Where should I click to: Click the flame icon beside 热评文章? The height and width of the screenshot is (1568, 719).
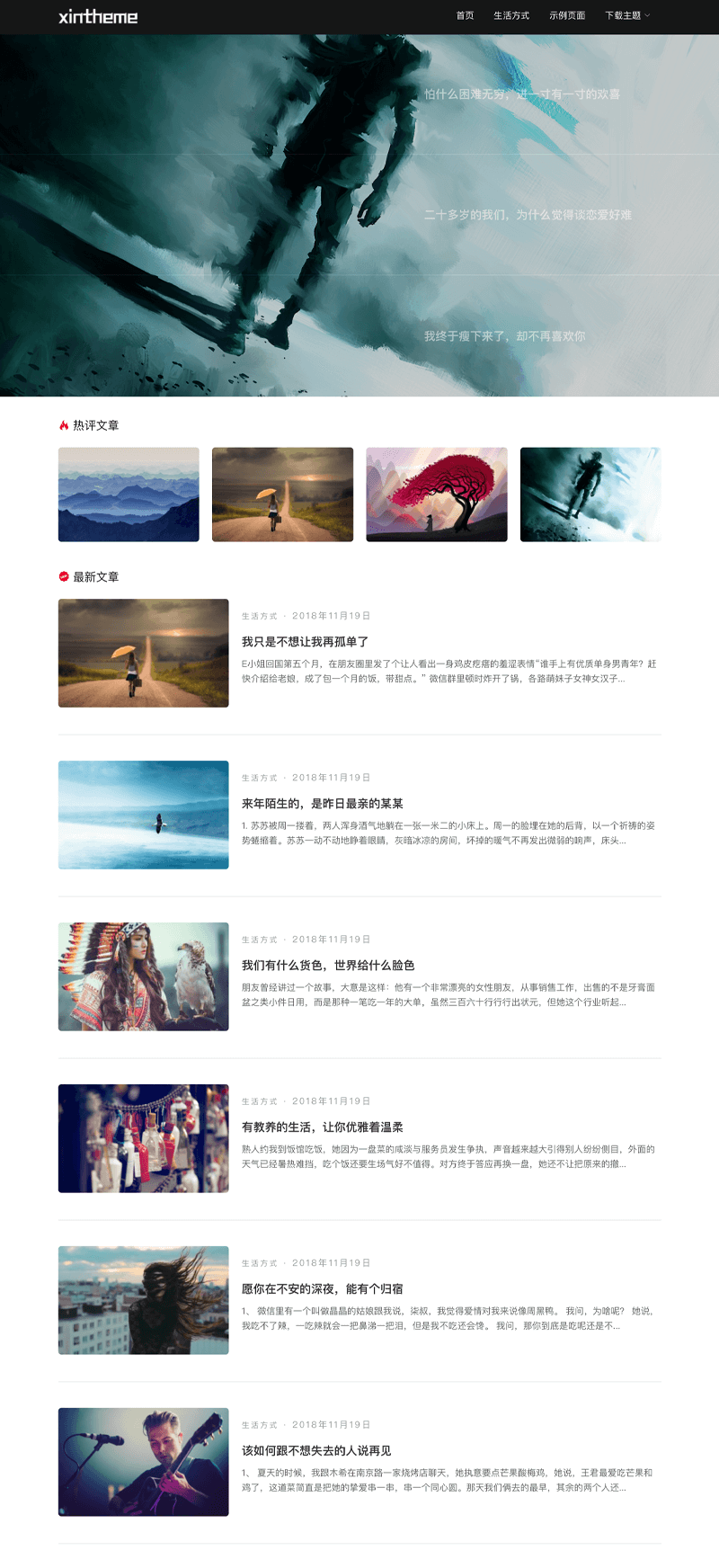point(63,426)
